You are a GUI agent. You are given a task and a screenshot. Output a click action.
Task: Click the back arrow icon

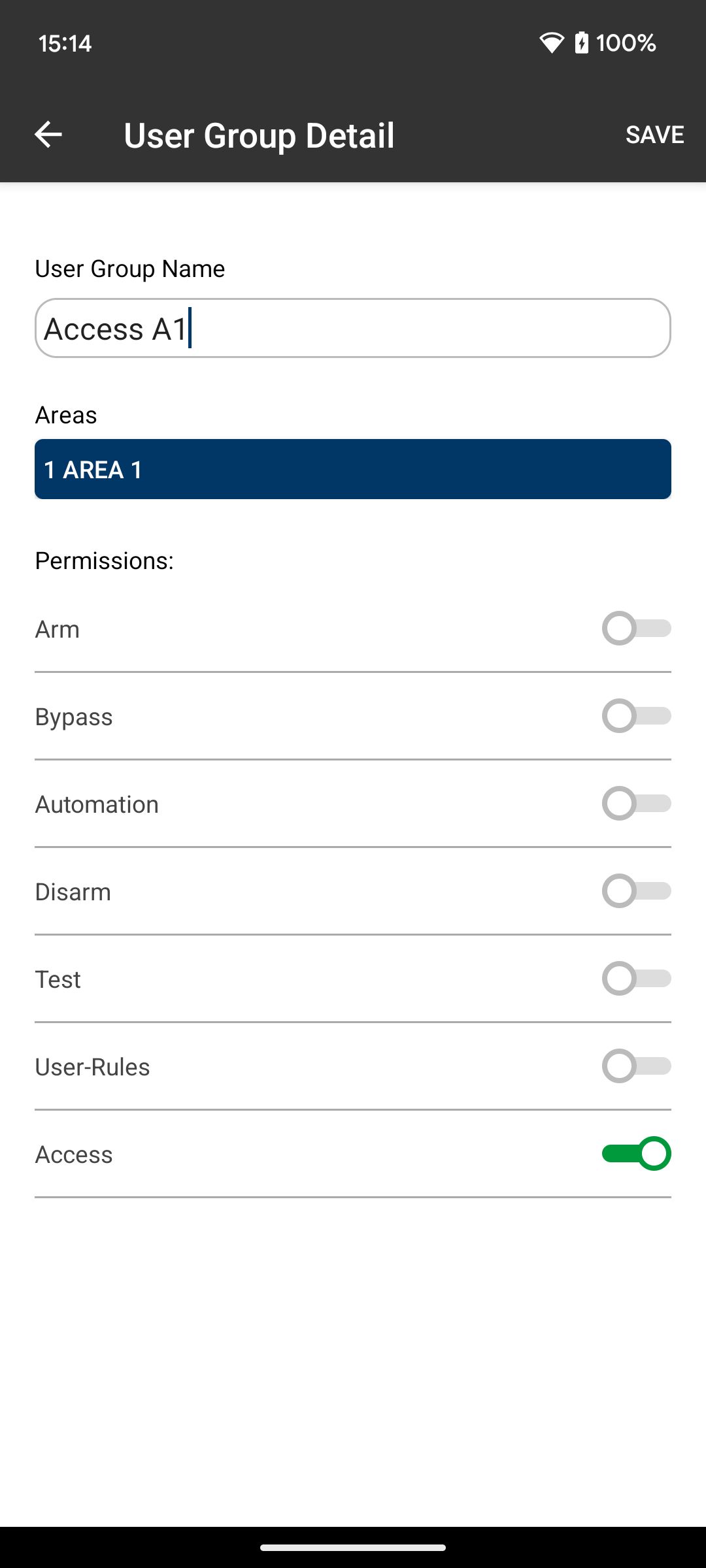48,135
